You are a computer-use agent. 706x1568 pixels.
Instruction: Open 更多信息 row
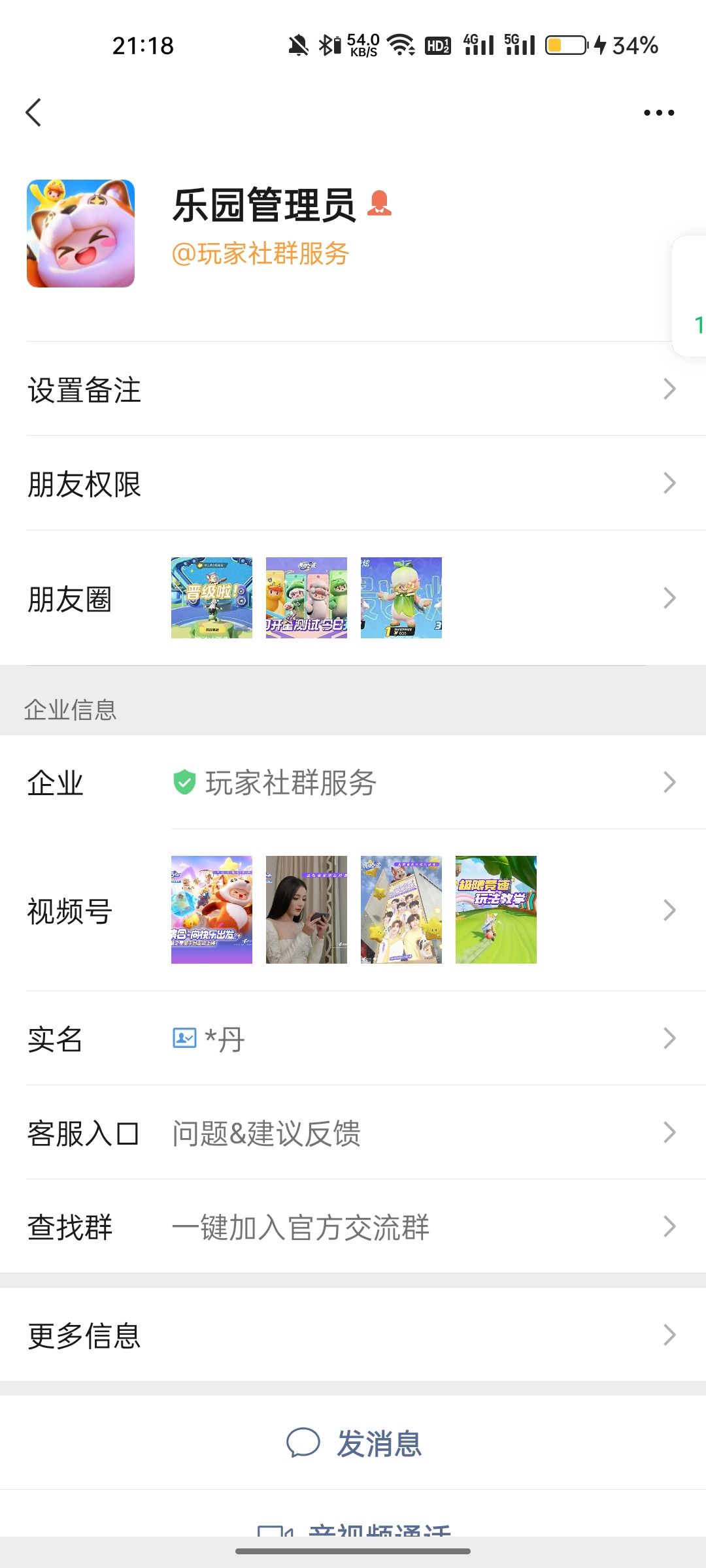(353, 1335)
